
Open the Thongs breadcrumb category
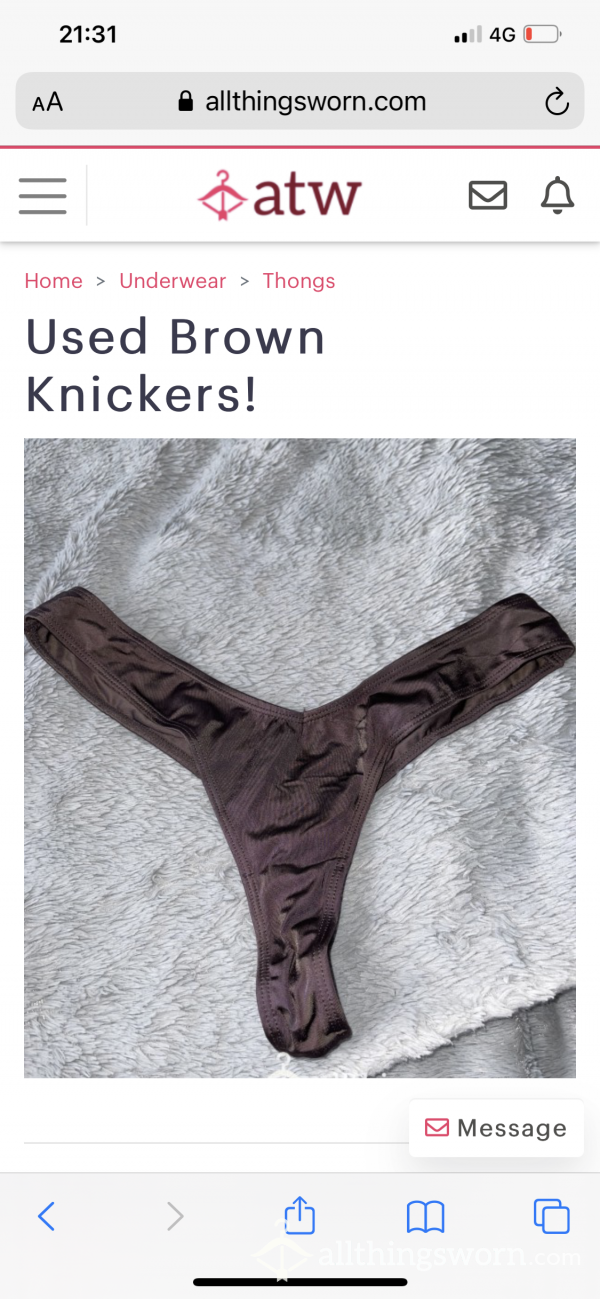click(299, 281)
